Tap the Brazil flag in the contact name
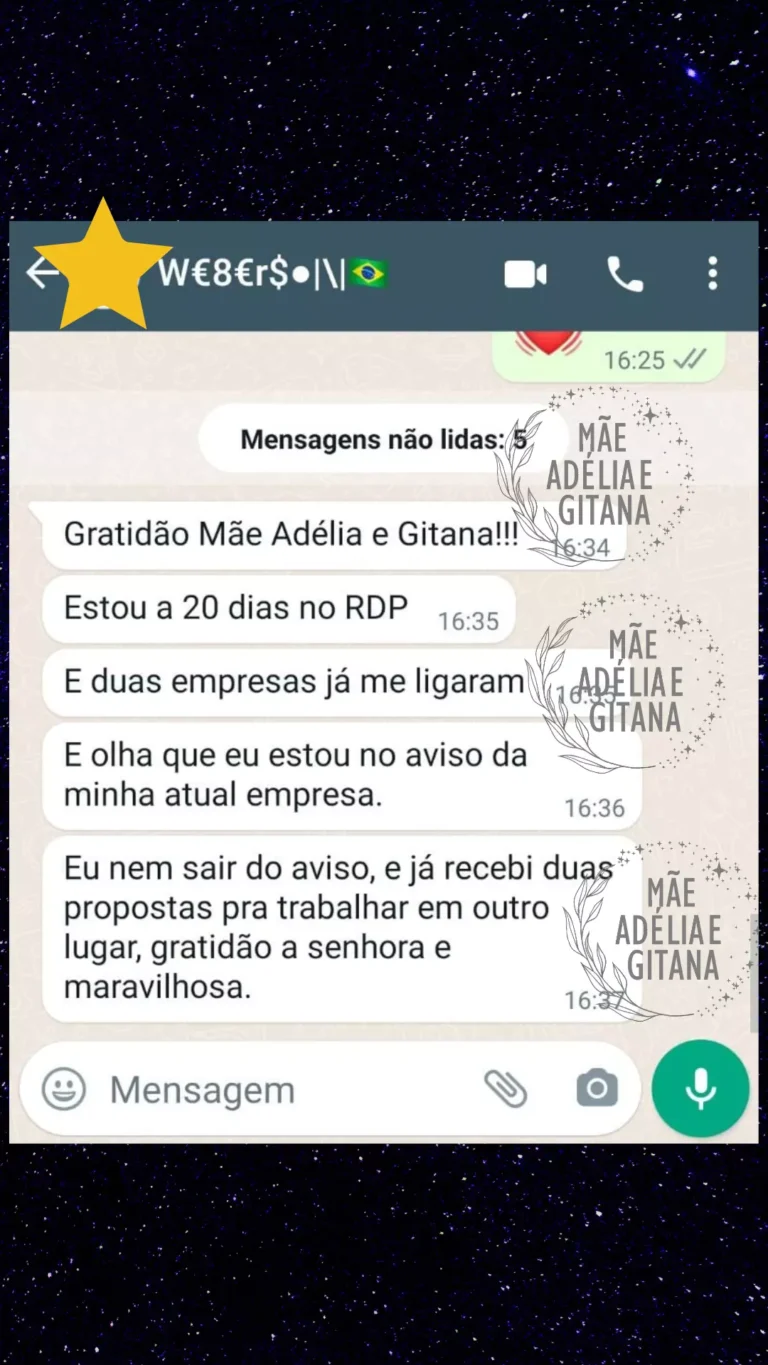 tap(369, 270)
